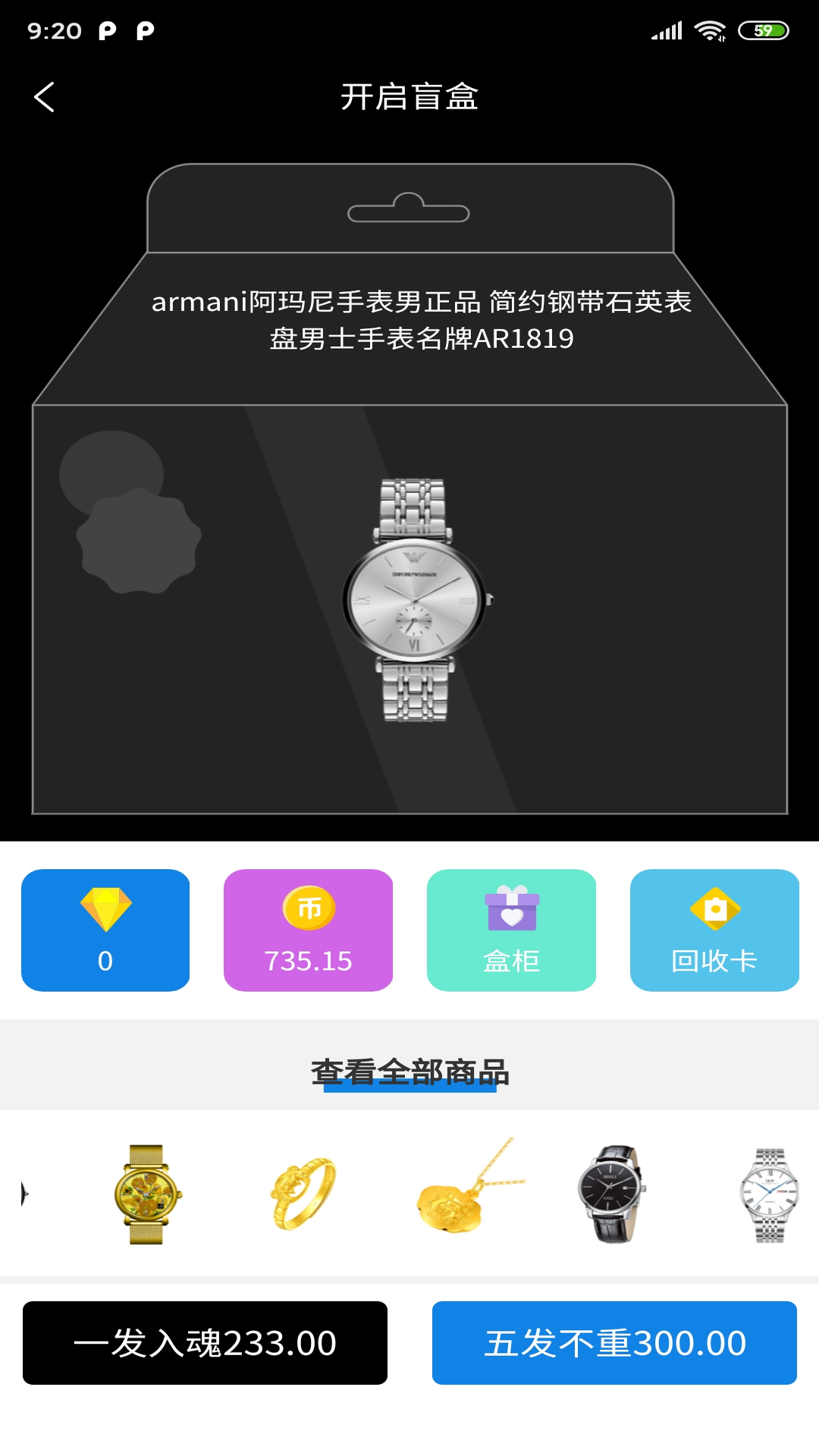Tap the 查看全部商品 link
The height and width of the screenshot is (1456, 819).
(409, 1072)
